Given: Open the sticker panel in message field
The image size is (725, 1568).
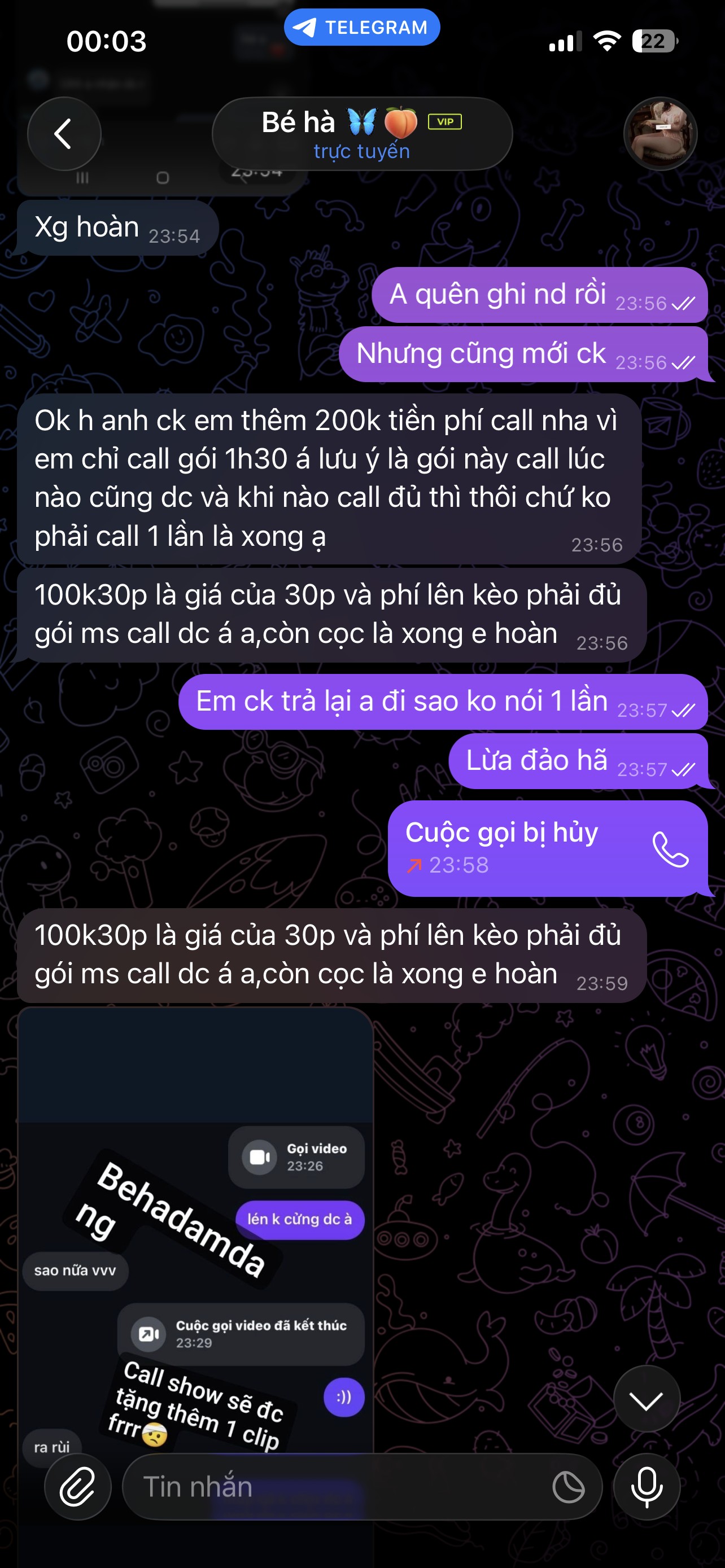Looking at the screenshot, I should click(x=569, y=1487).
